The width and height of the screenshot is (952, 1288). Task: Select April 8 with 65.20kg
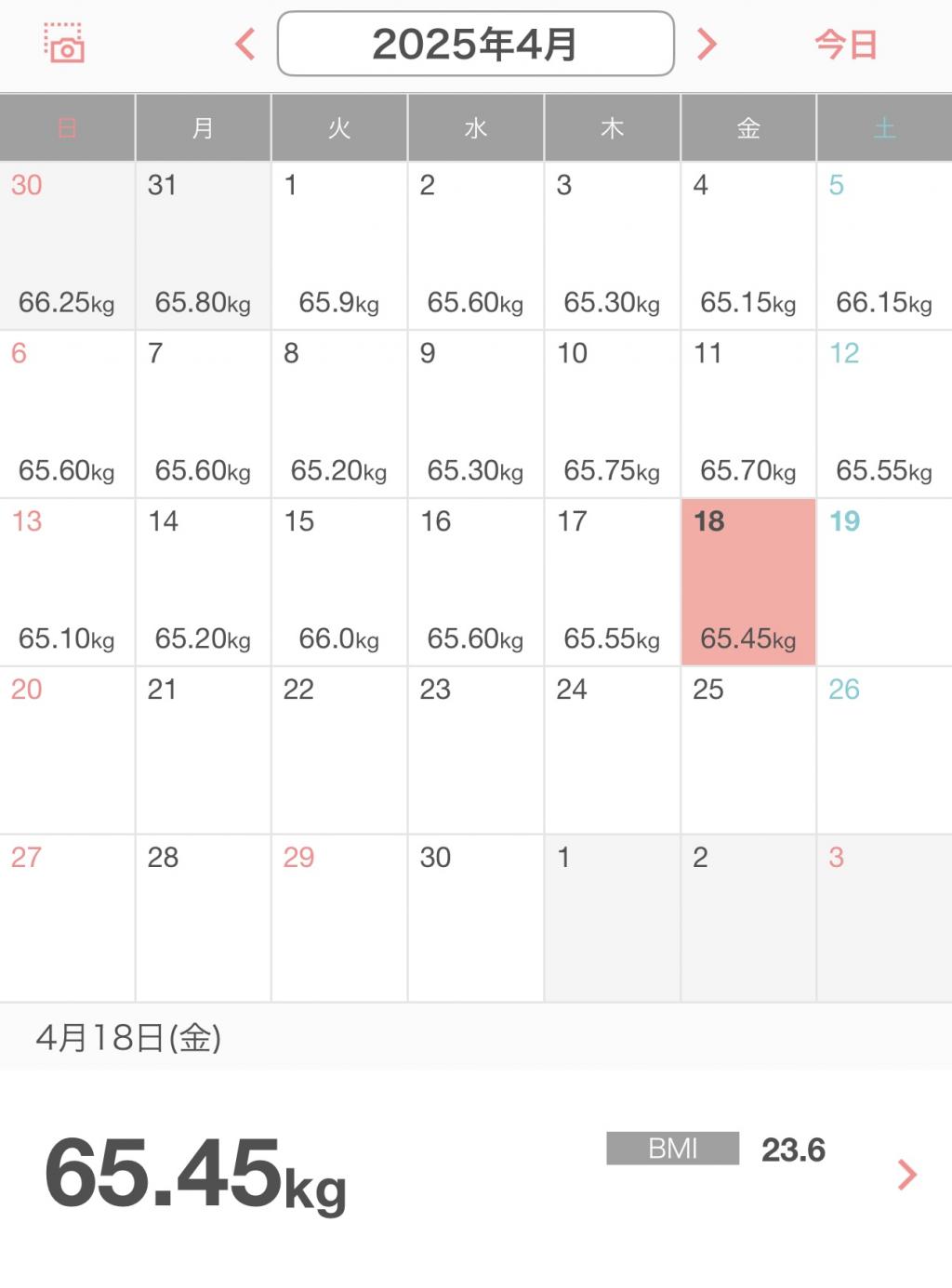(339, 414)
